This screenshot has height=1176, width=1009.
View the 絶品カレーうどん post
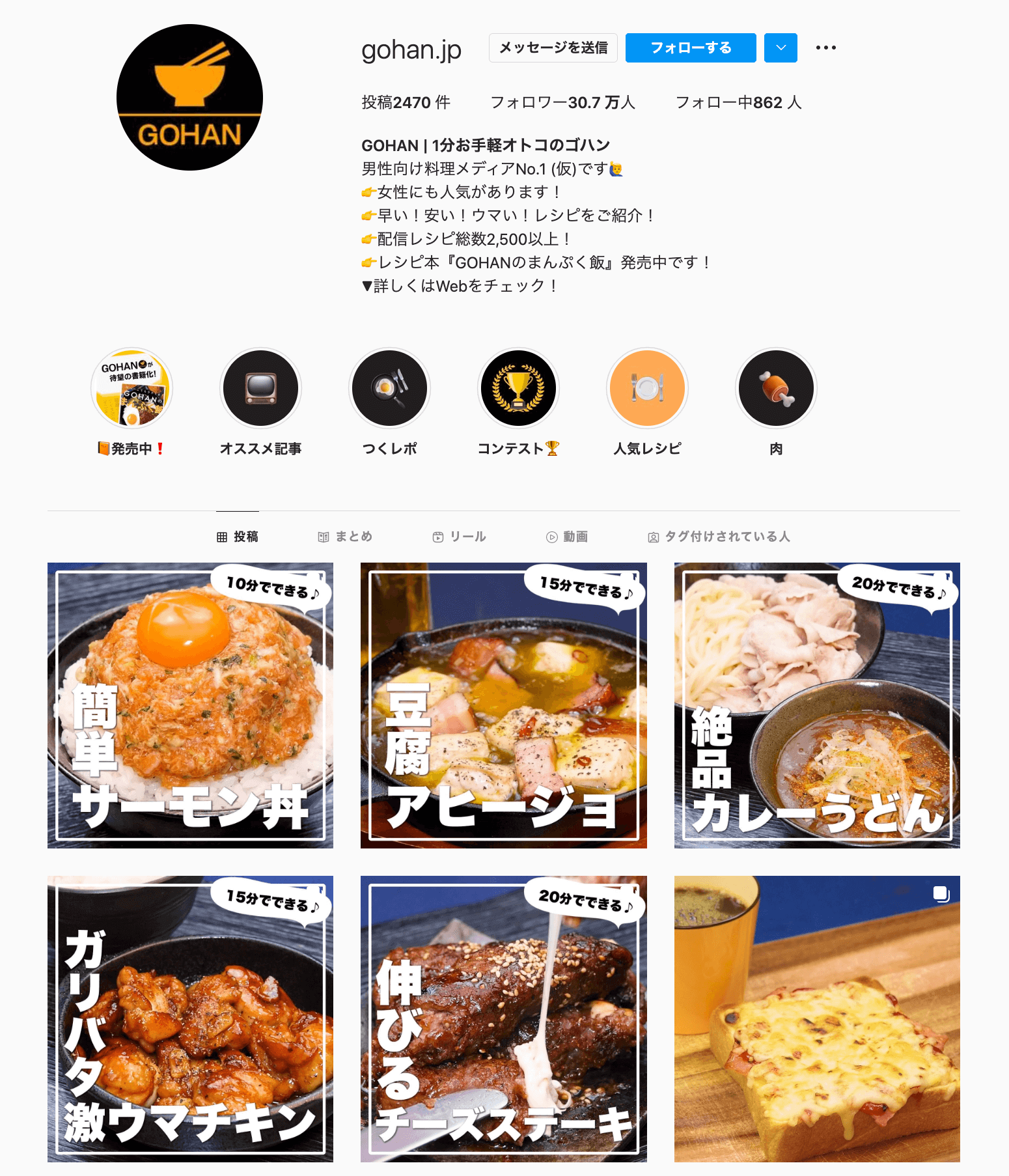tap(817, 705)
